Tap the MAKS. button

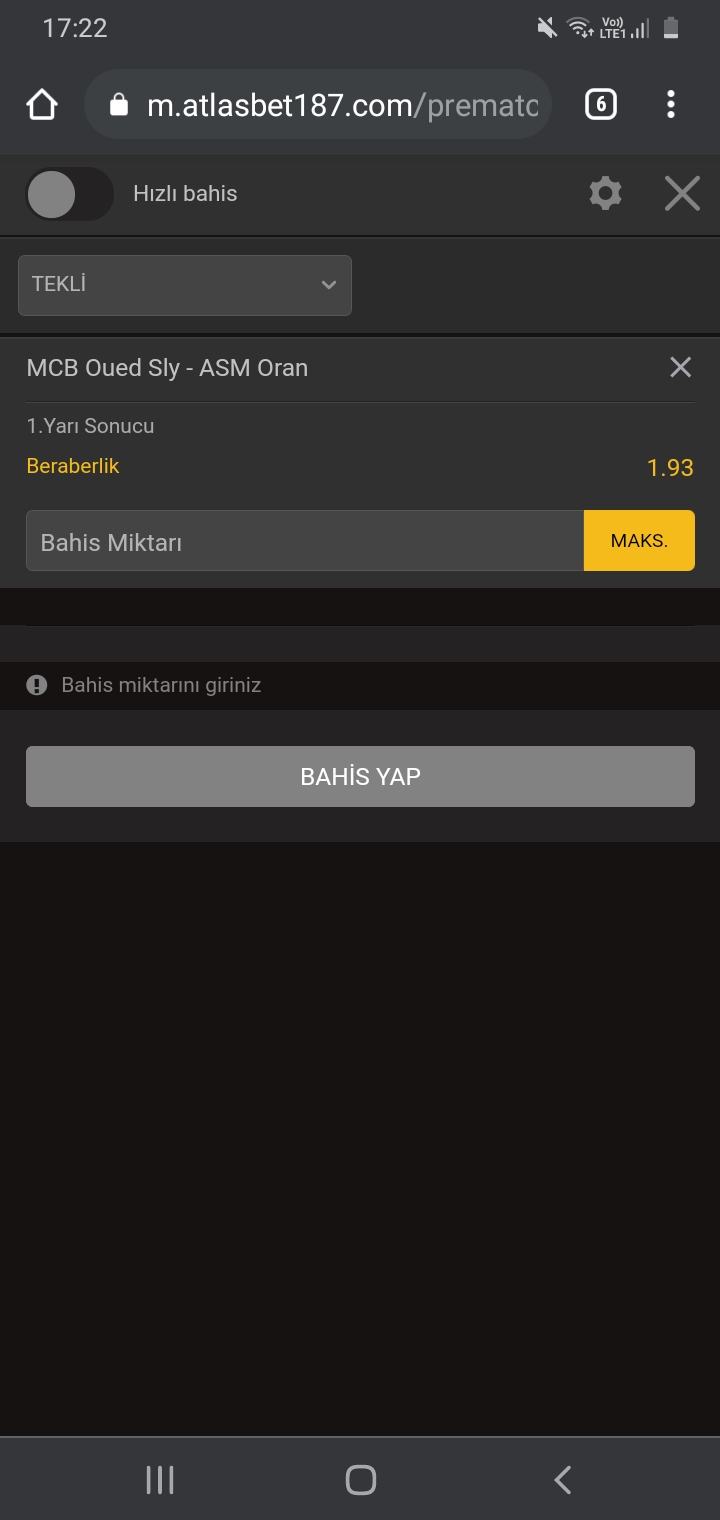(x=639, y=541)
